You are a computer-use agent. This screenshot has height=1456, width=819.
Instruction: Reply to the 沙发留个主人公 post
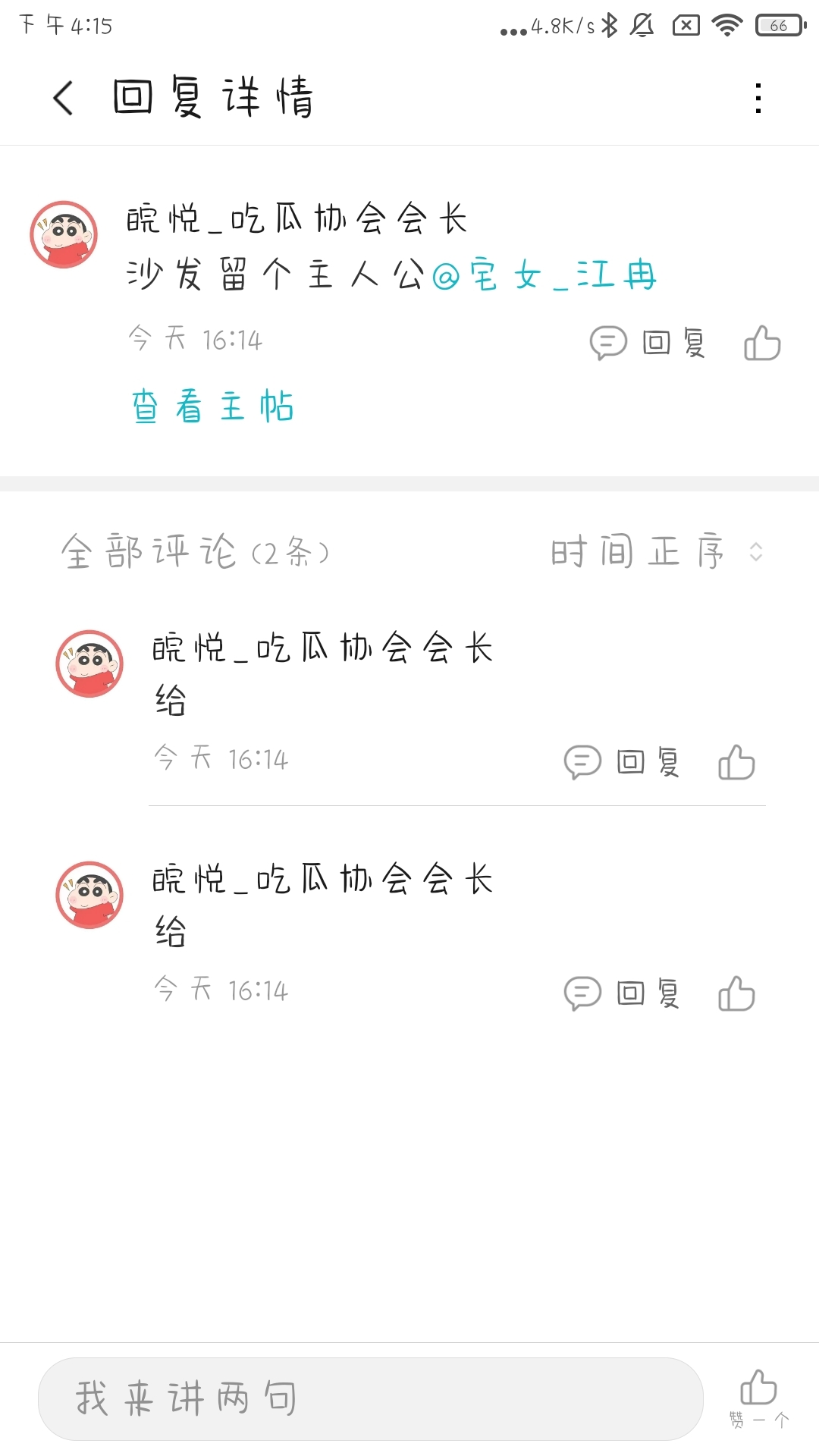coord(648,343)
